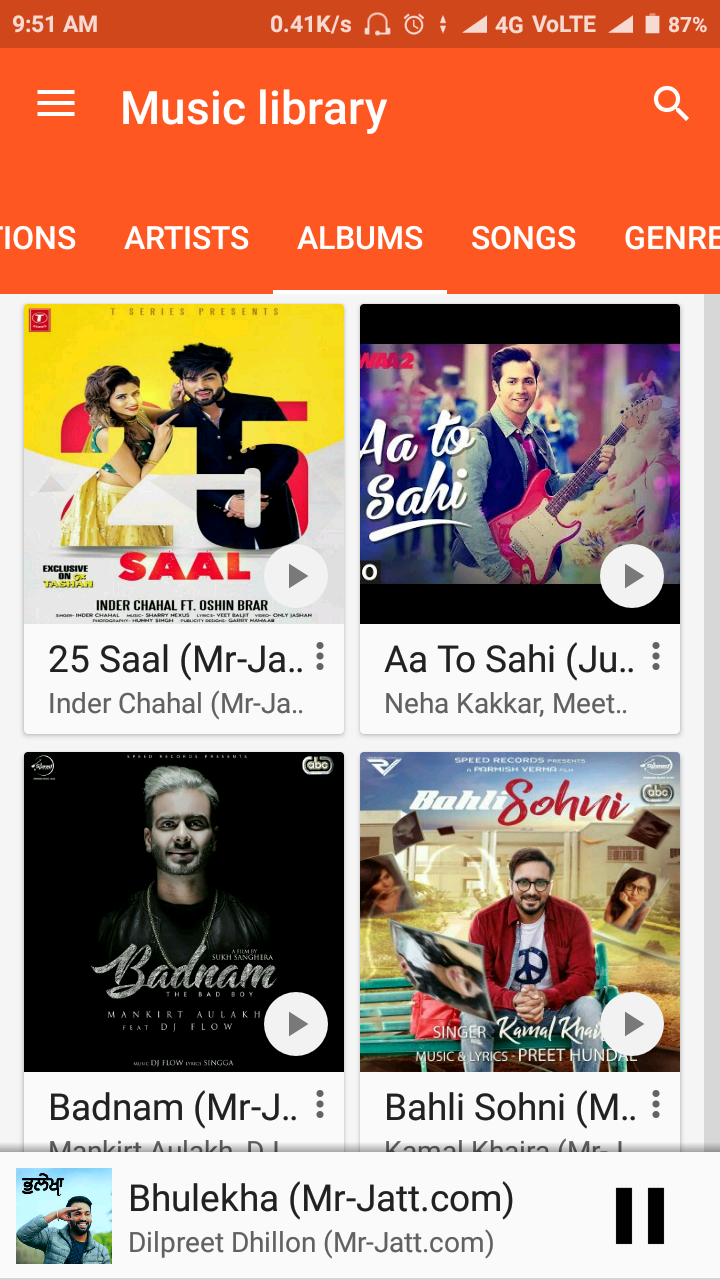Viewport: 720px width, 1280px height.
Task: Play the Aa To Sahi album
Action: coord(632,576)
